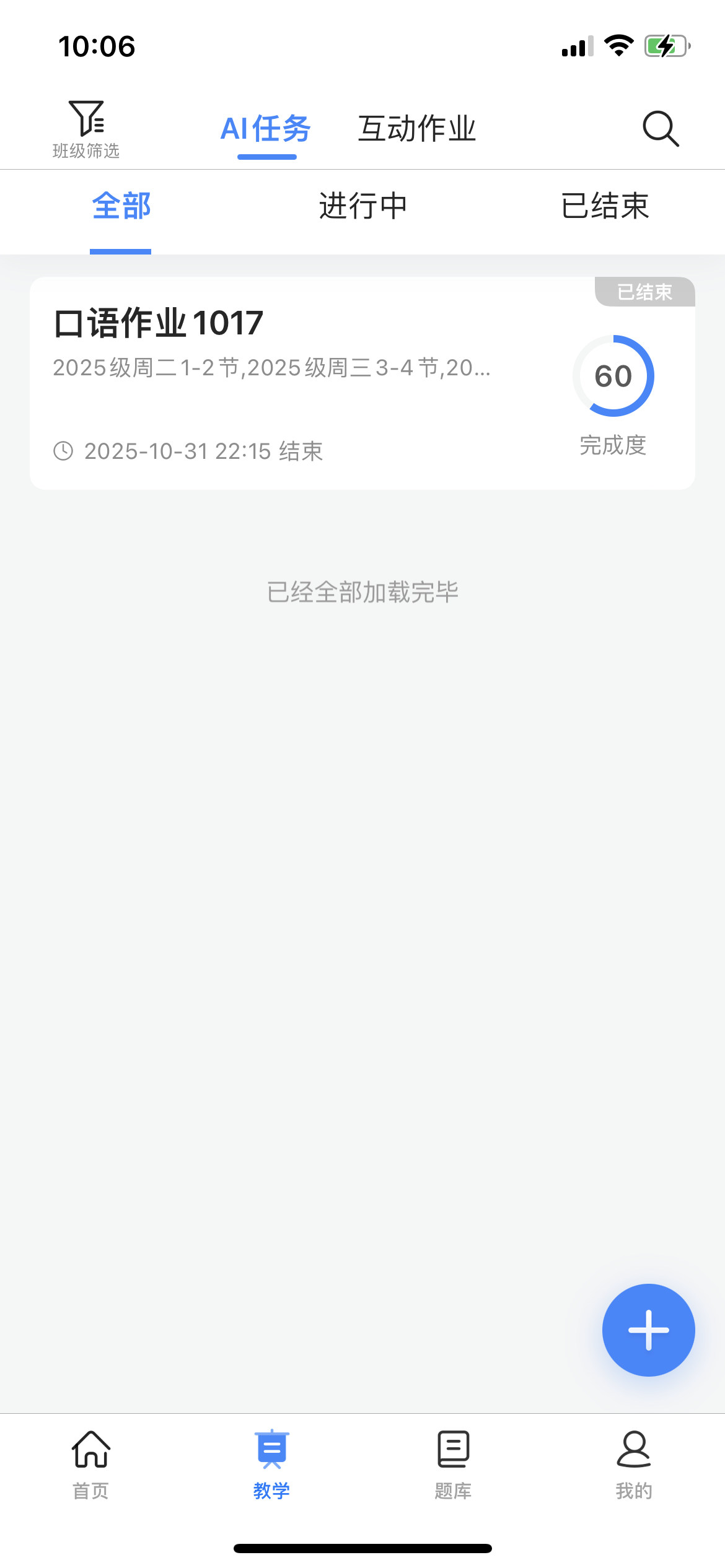The image size is (725, 1568).
Task: Switch to the 互动作业 tab
Action: (x=416, y=129)
